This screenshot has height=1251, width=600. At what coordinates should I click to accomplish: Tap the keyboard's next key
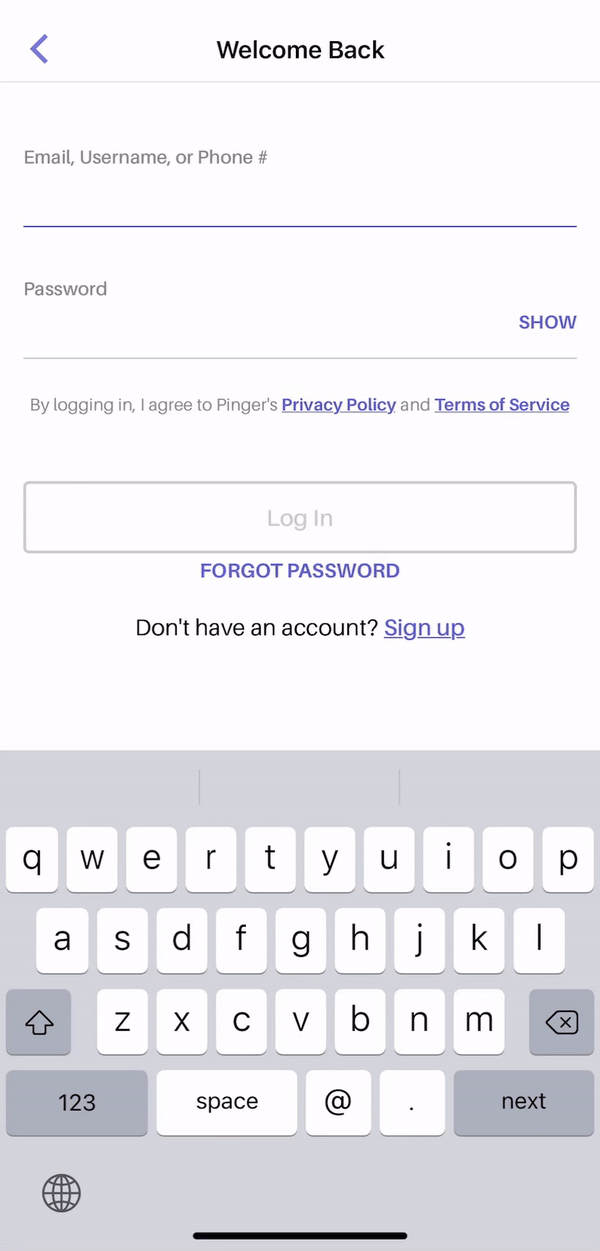(523, 1102)
